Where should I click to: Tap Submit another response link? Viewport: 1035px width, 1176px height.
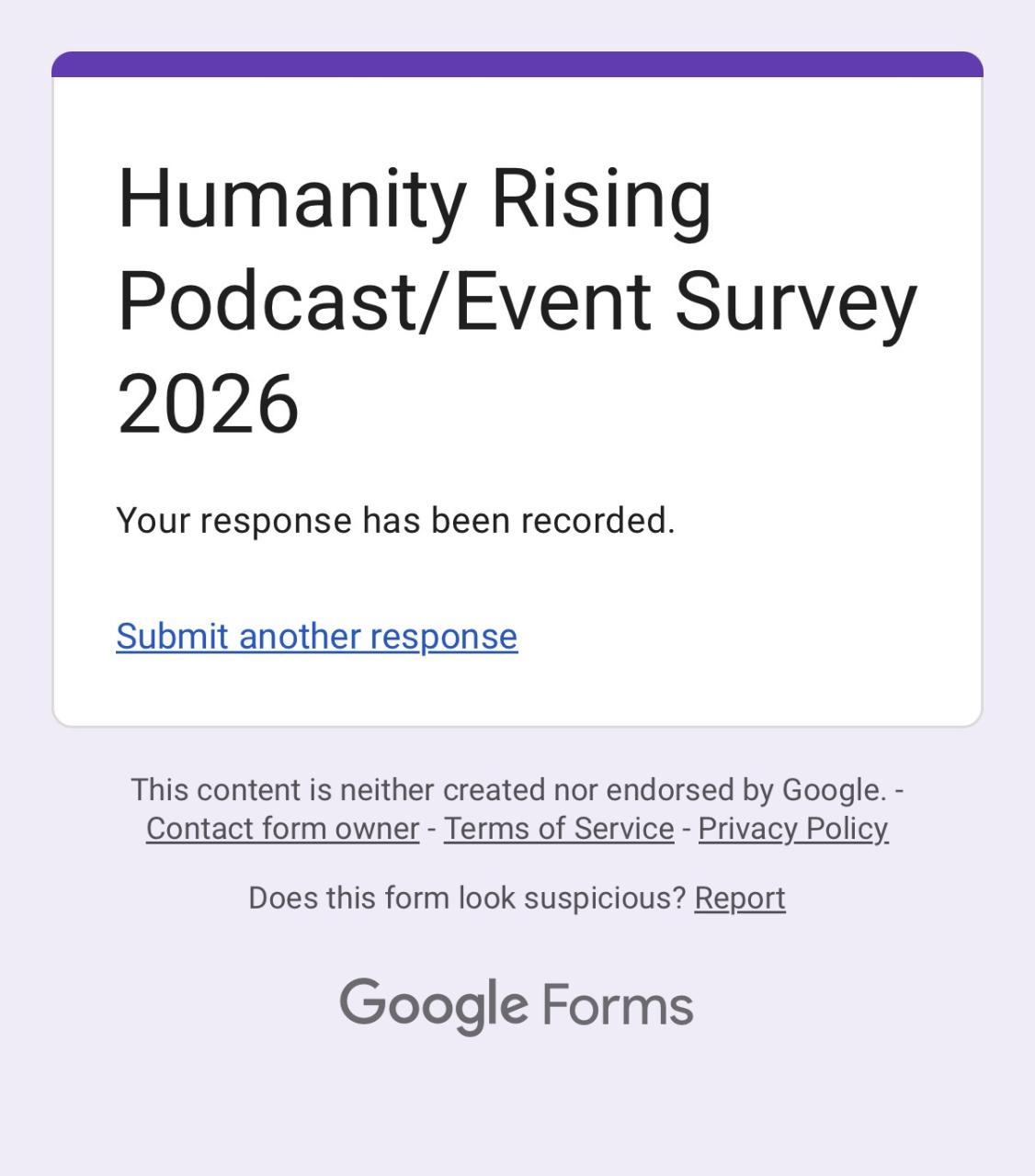click(x=316, y=636)
